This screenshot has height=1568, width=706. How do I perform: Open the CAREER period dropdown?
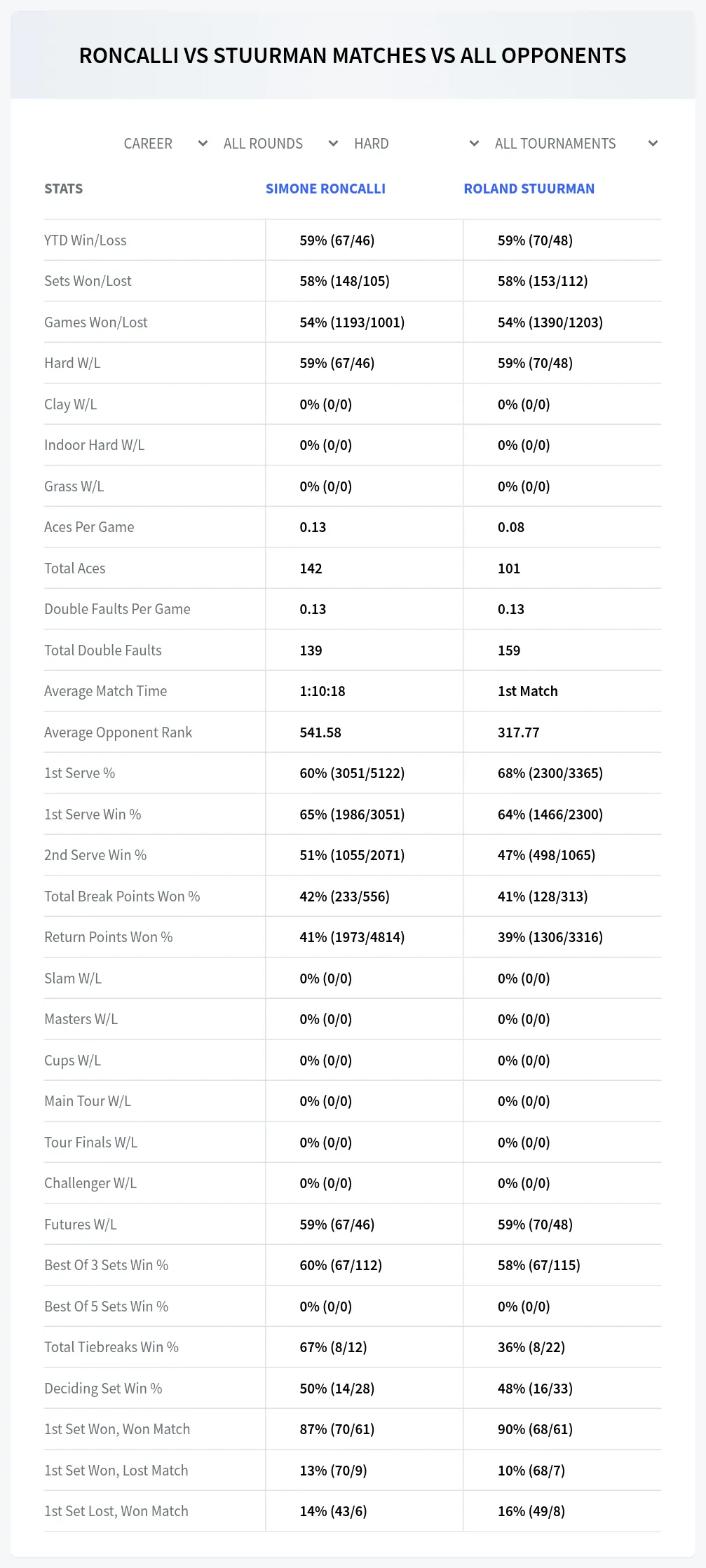coord(165,144)
